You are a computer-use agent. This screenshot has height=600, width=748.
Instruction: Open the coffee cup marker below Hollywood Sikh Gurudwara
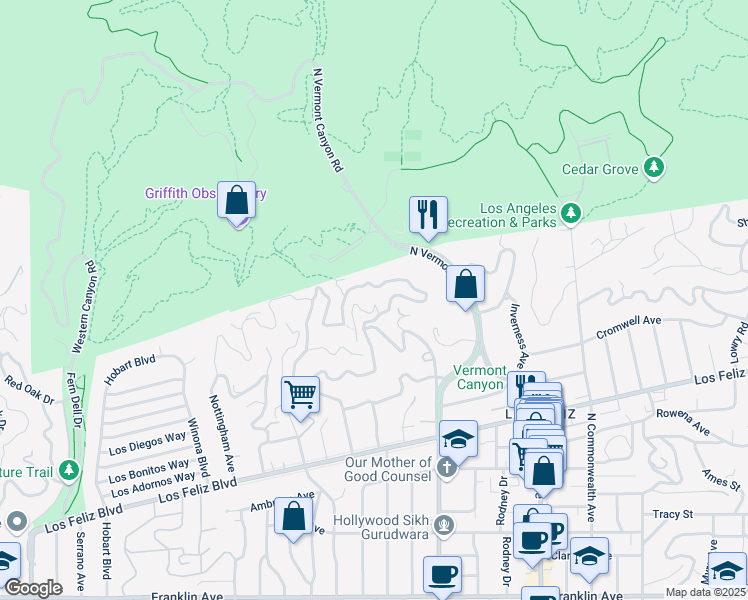coord(442,574)
